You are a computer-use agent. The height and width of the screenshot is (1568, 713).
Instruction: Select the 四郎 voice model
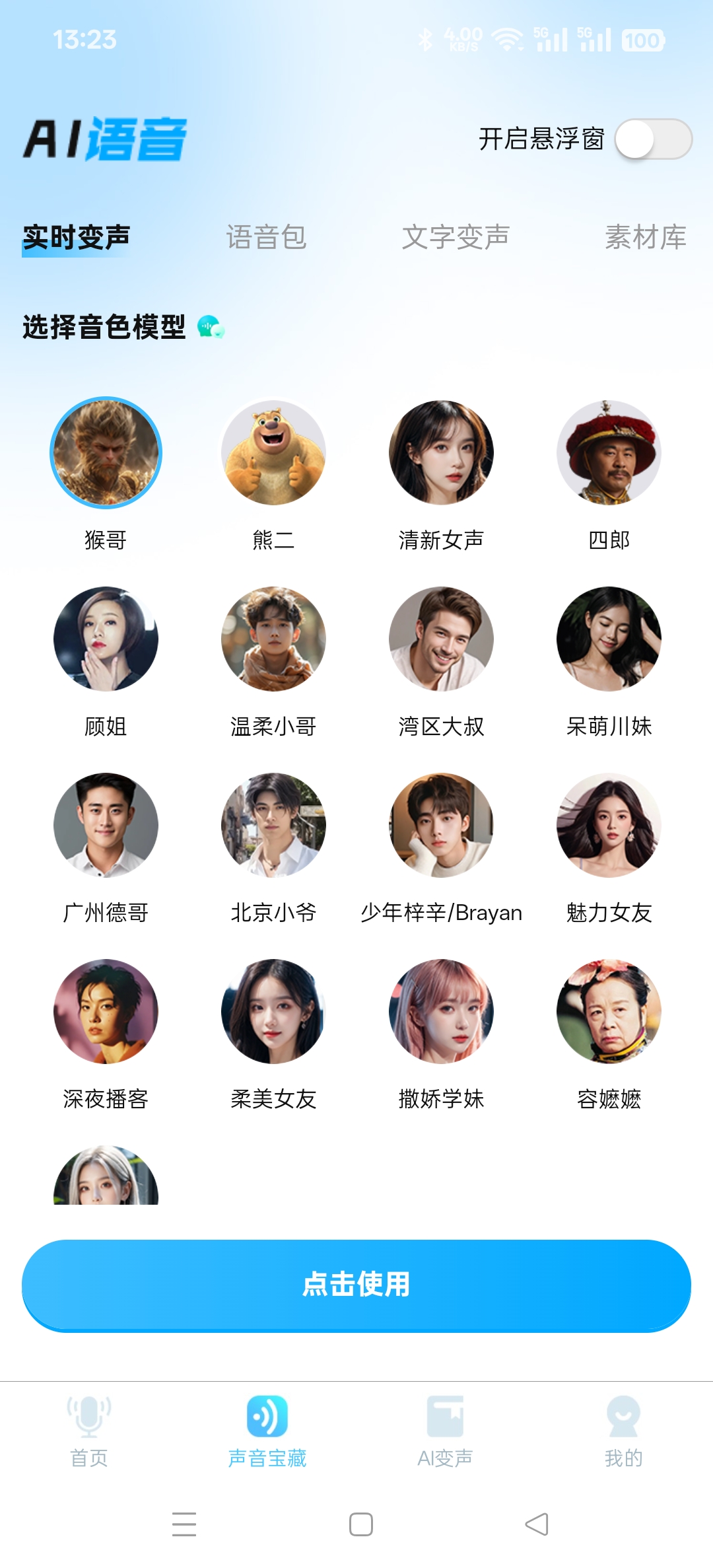609,453
